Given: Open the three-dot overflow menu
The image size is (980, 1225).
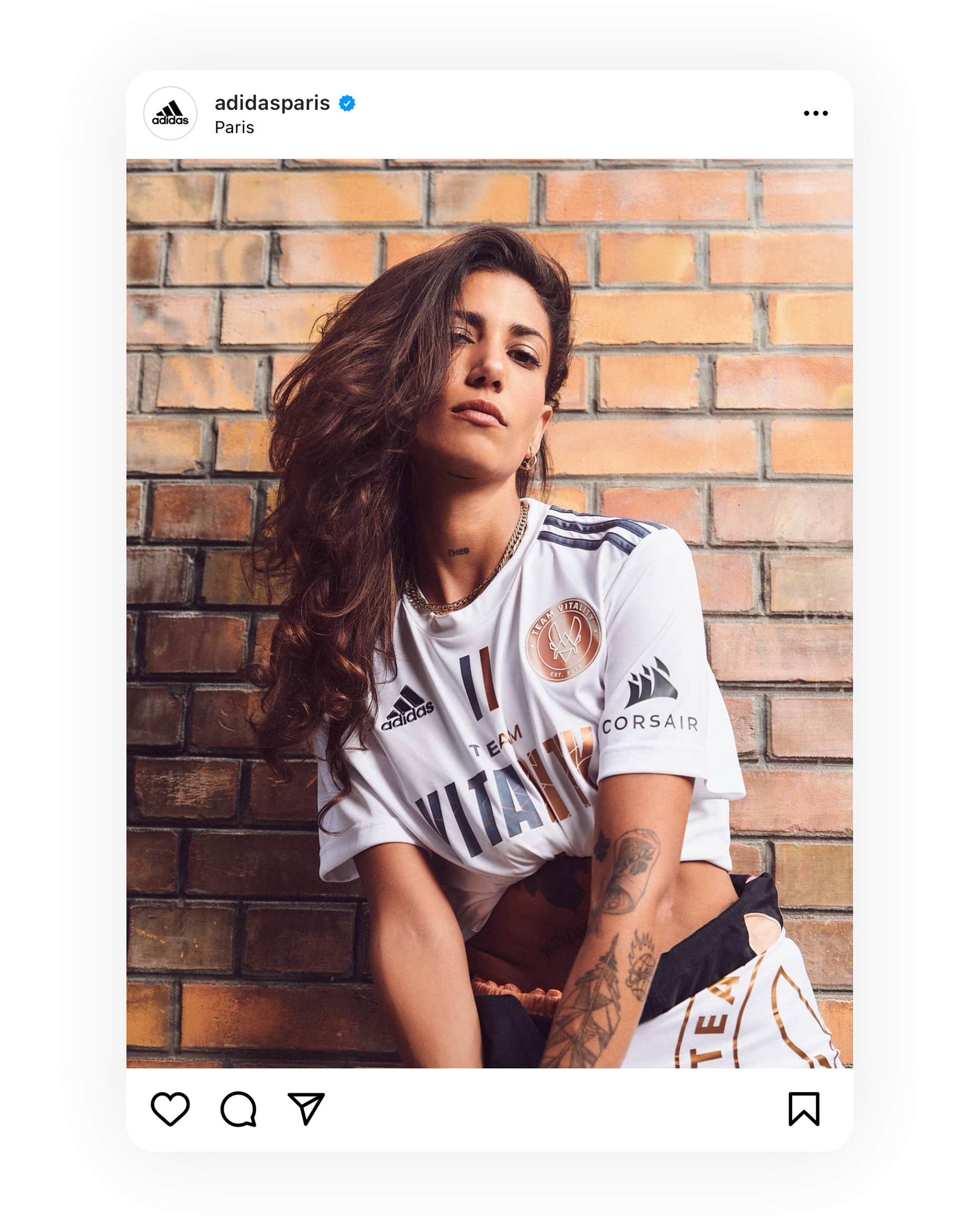Looking at the screenshot, I should [815, 113].
